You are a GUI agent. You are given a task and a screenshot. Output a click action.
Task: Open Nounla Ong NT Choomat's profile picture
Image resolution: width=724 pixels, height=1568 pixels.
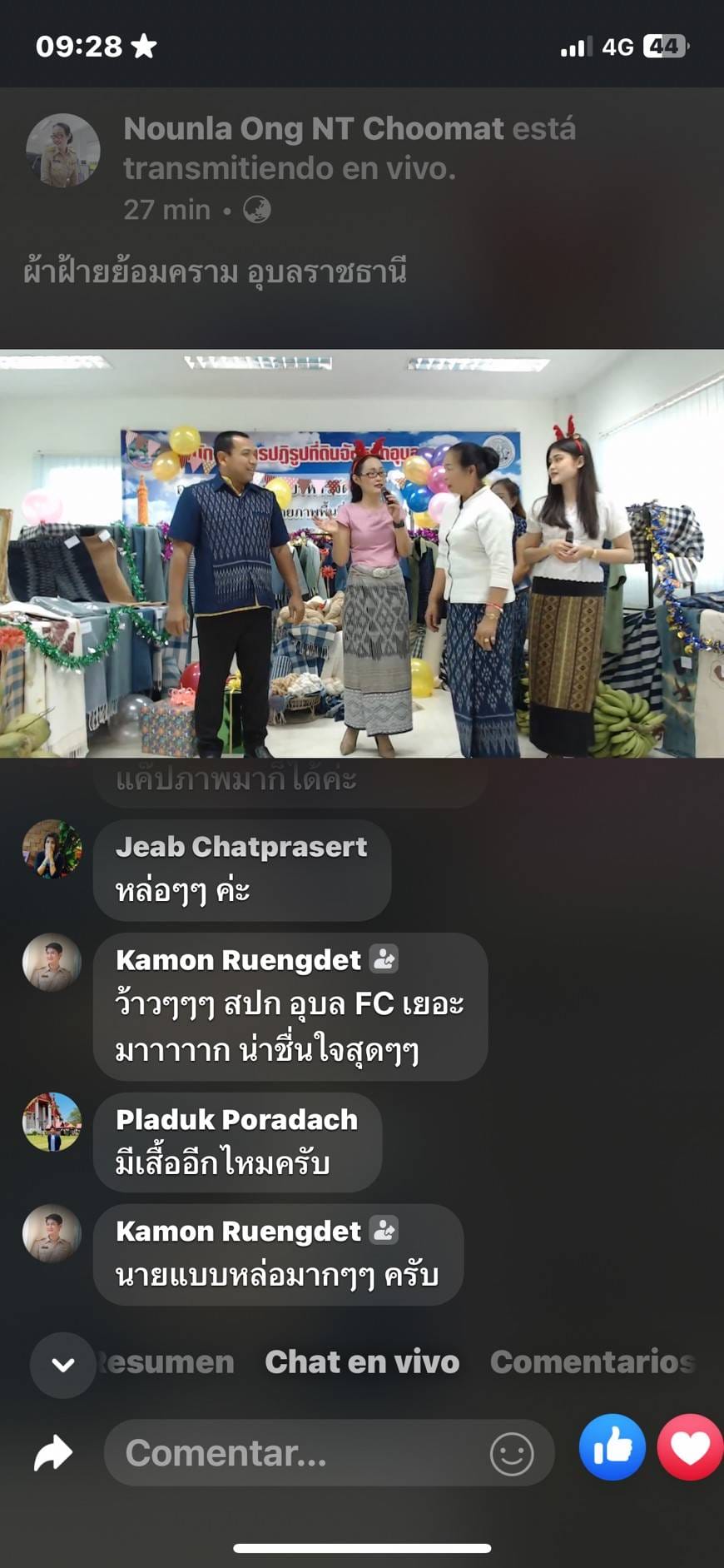coord(63,151)
